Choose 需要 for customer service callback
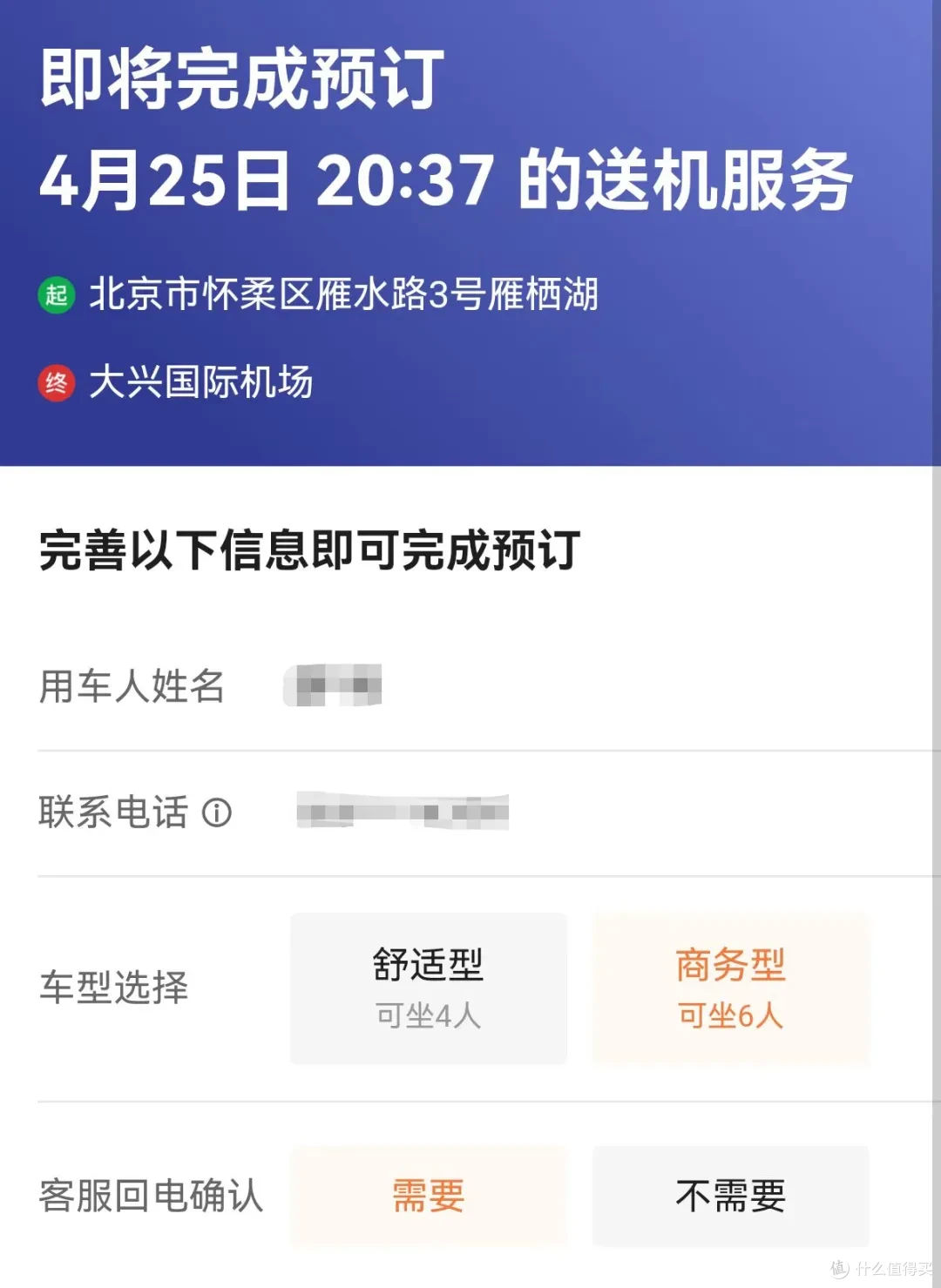Screen dimensions: 941x1288 pos(429,1197)
